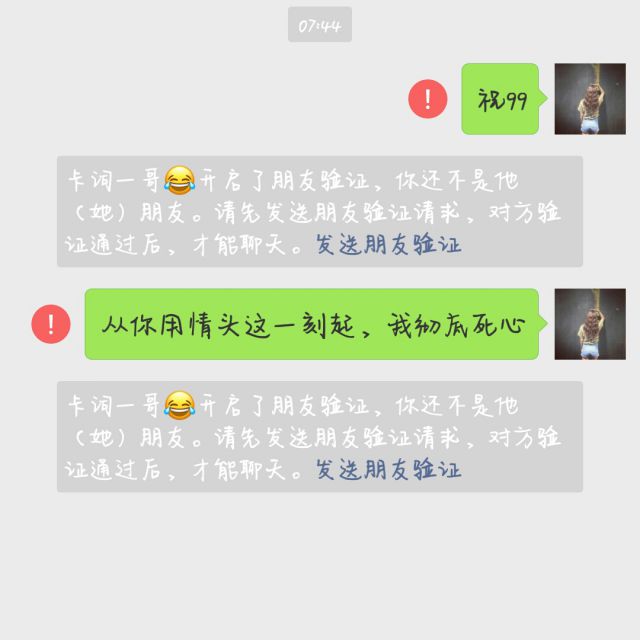This screenshot has height=640, width=640.
Task: Open the 发送朋友验证 link in the last system notice
Action: (389, 469)
